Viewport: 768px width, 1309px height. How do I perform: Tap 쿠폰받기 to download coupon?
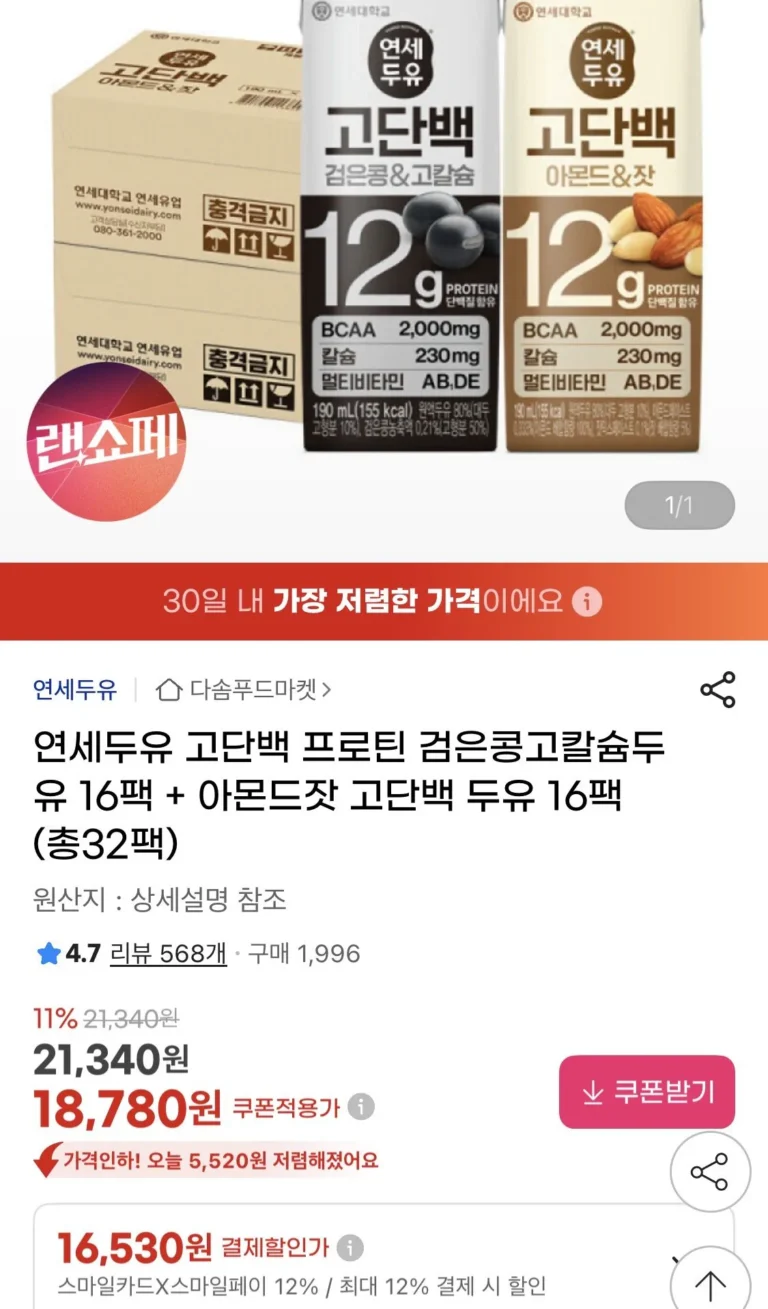pos(646,1091)
